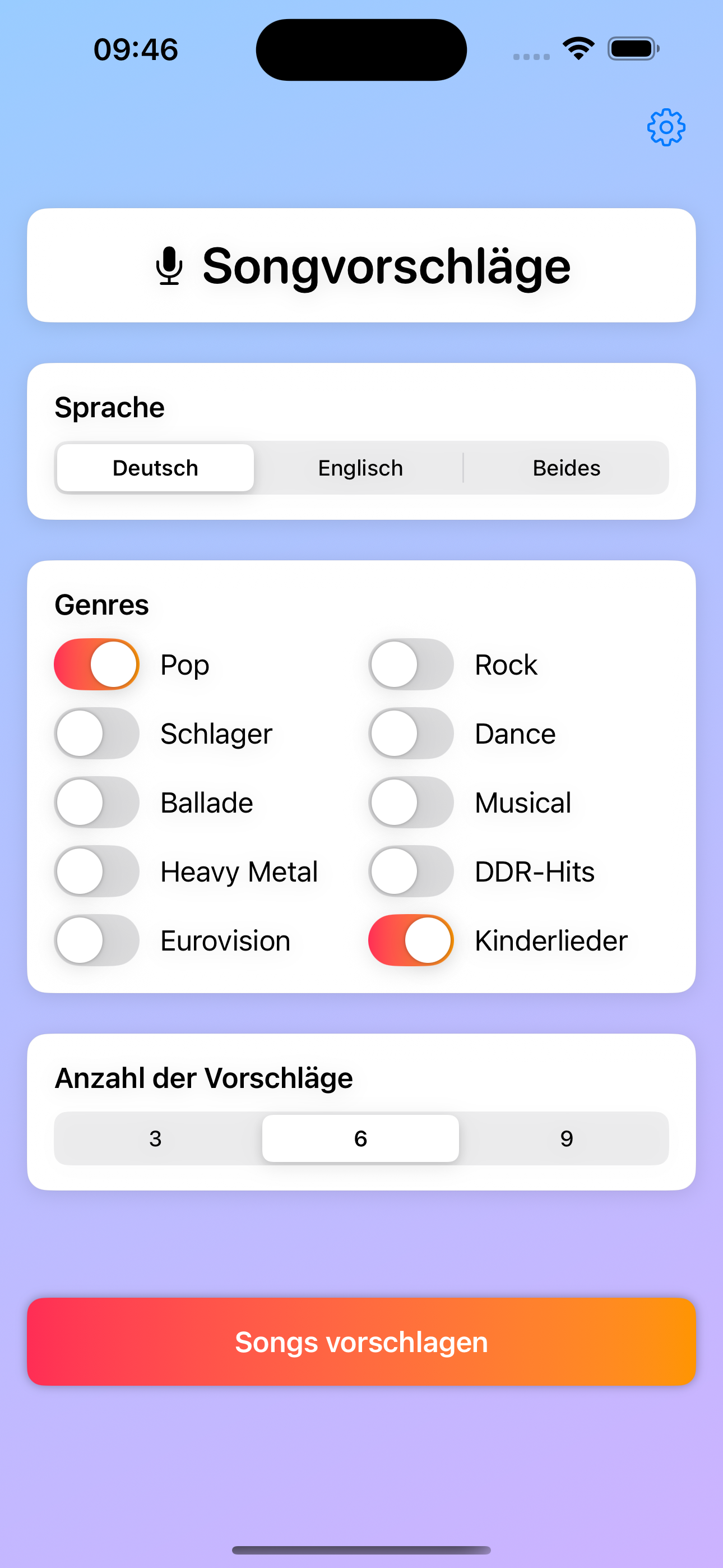Select Deutsch as language
The image size is (723, 1568).
(x=155, y=468)
